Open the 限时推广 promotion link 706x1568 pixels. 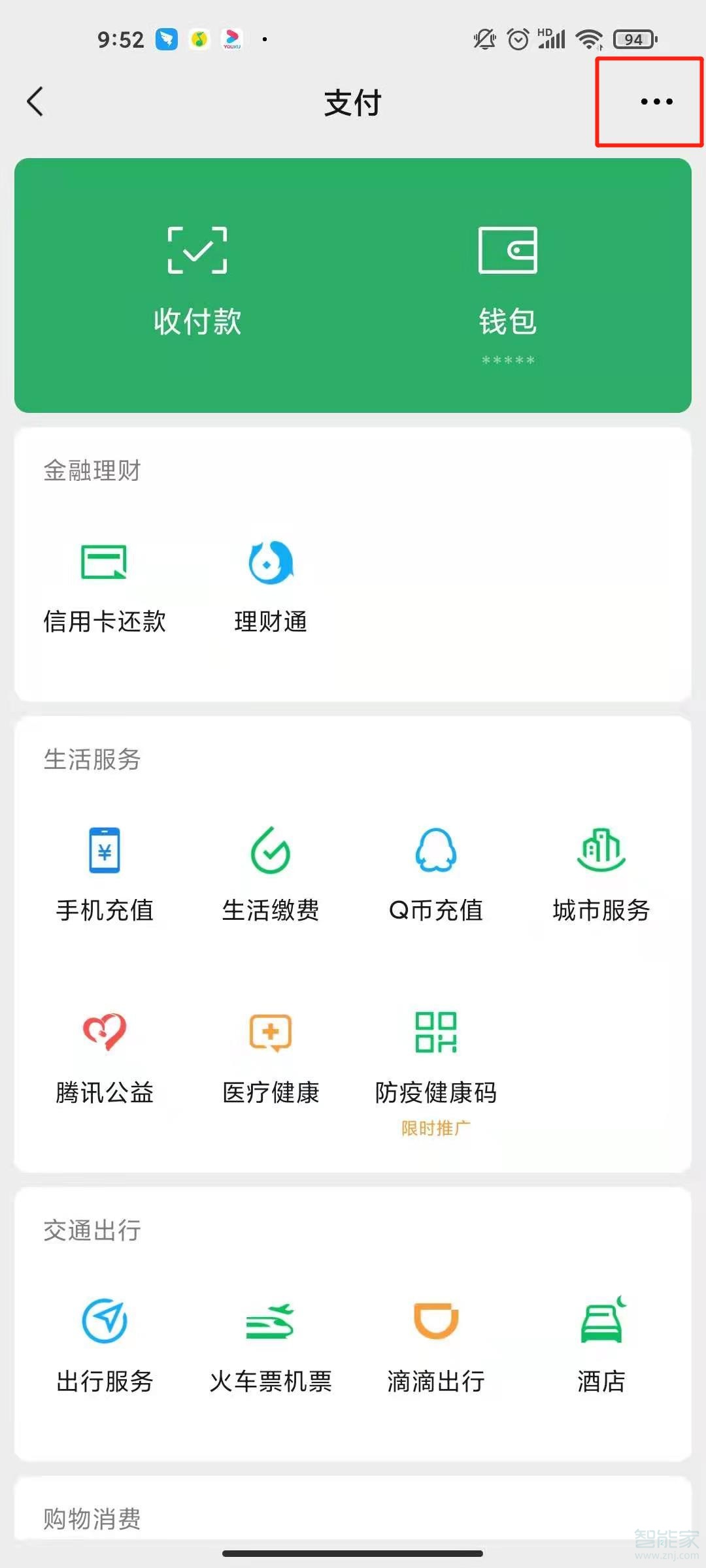tap(437, 1126)
